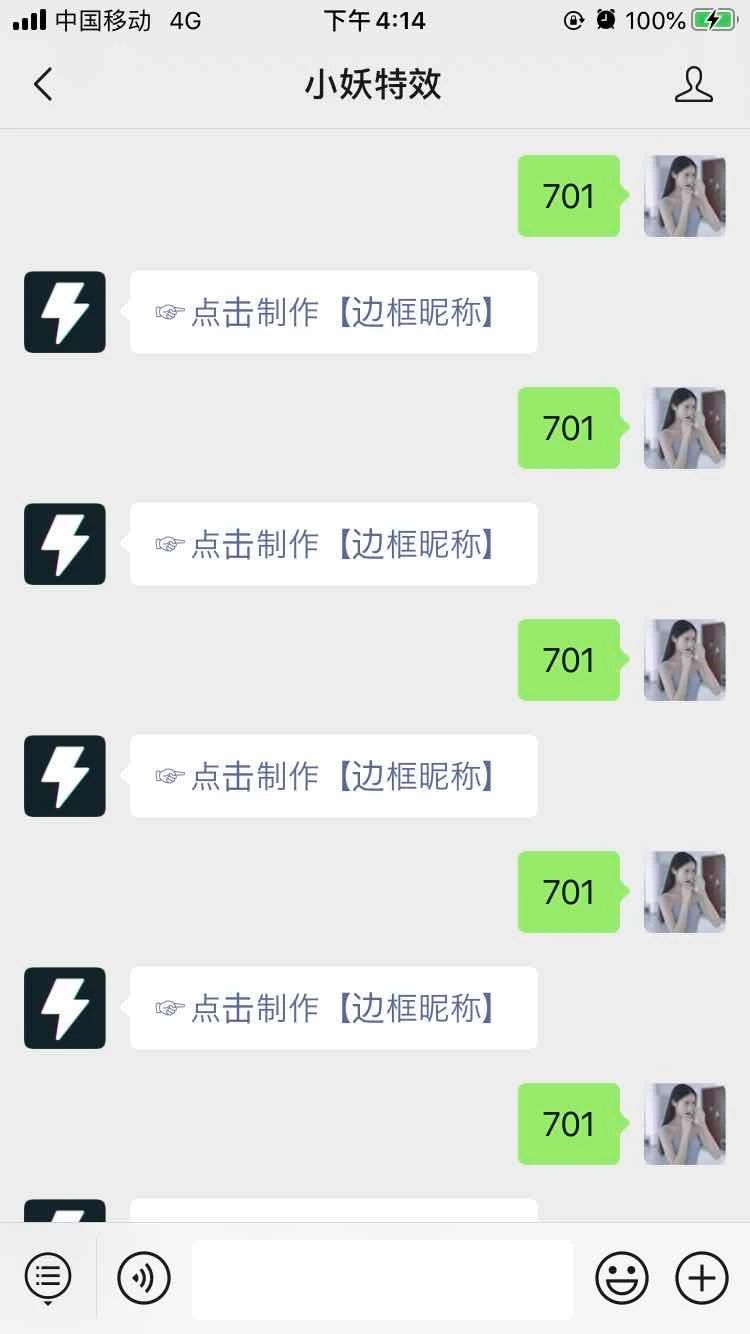Image resolution: width=750 pixels, height=1334 pixels.
Task: Switch to the service menu
Action: (x=47, y=1277)
